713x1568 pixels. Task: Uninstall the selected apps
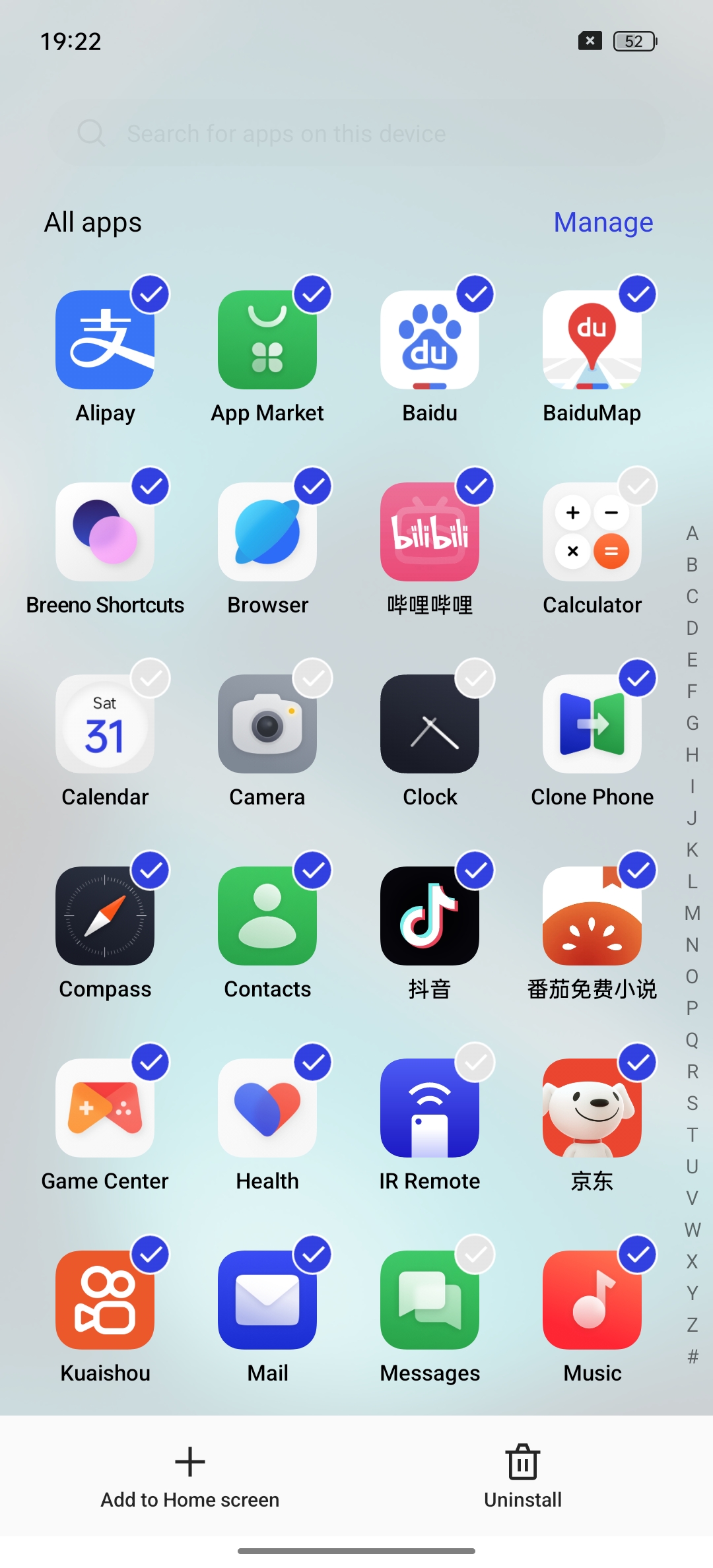click(523, 1477)
